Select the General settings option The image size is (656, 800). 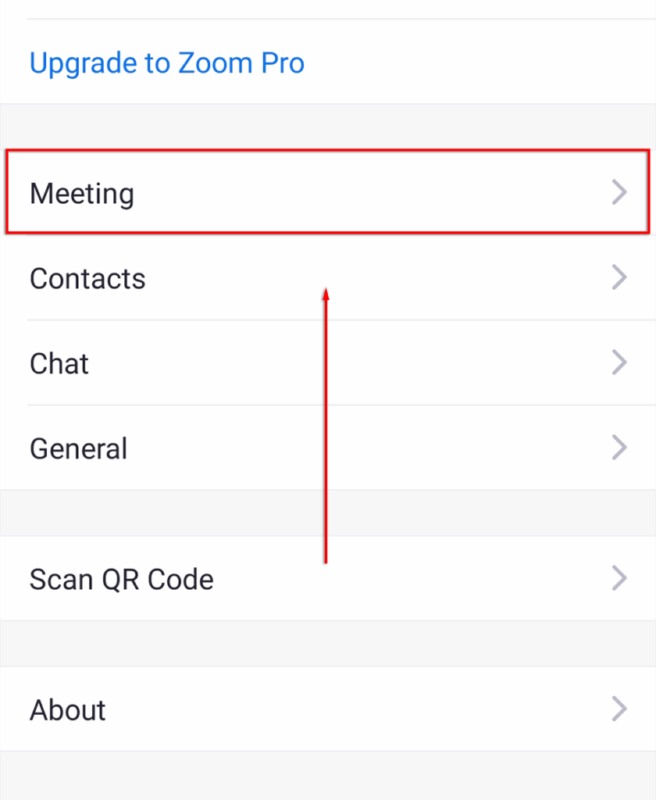pos(327,448)
